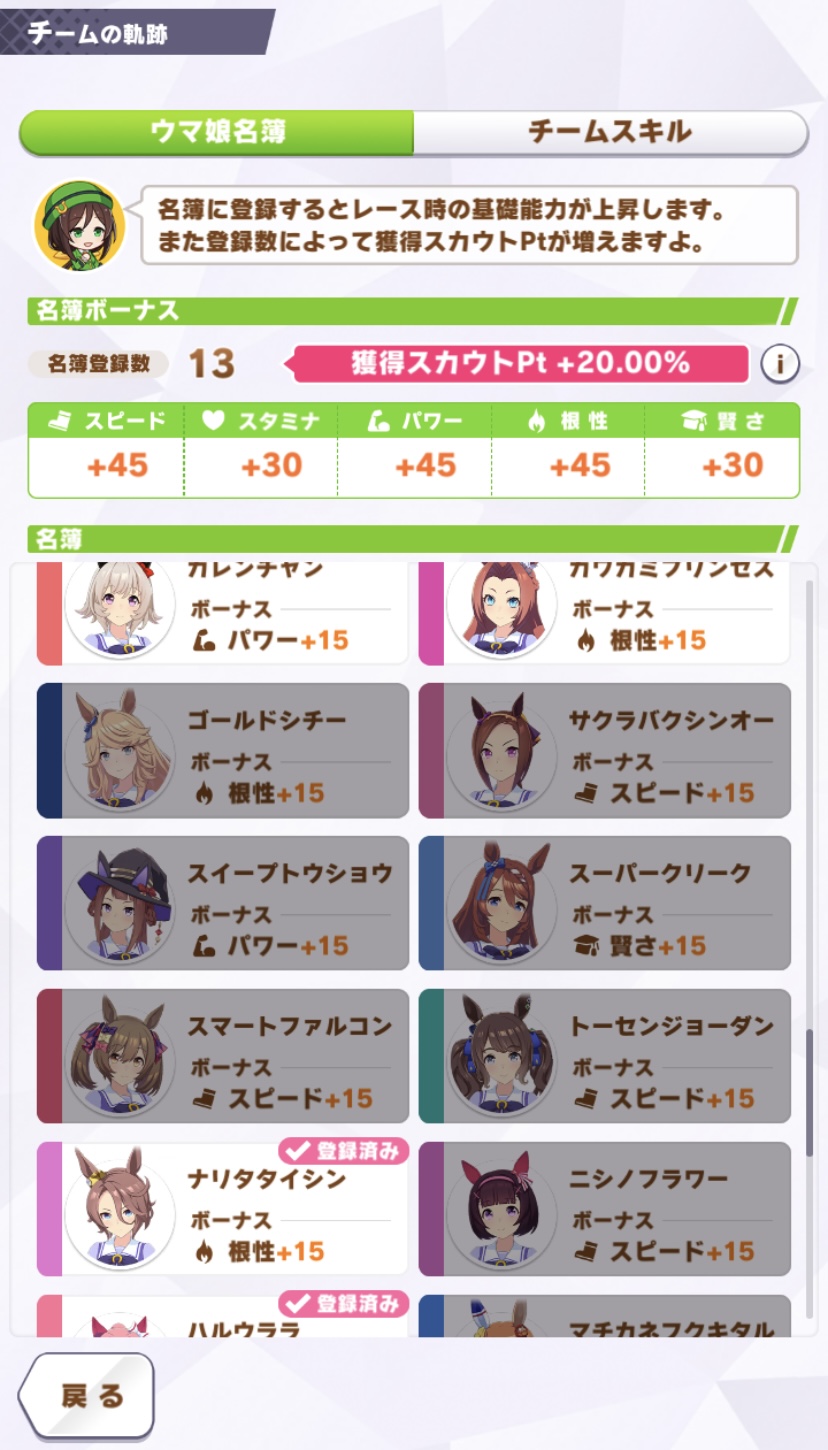Open the スイープトウショウ card
828x1450 pixels.
click(222, 903)
